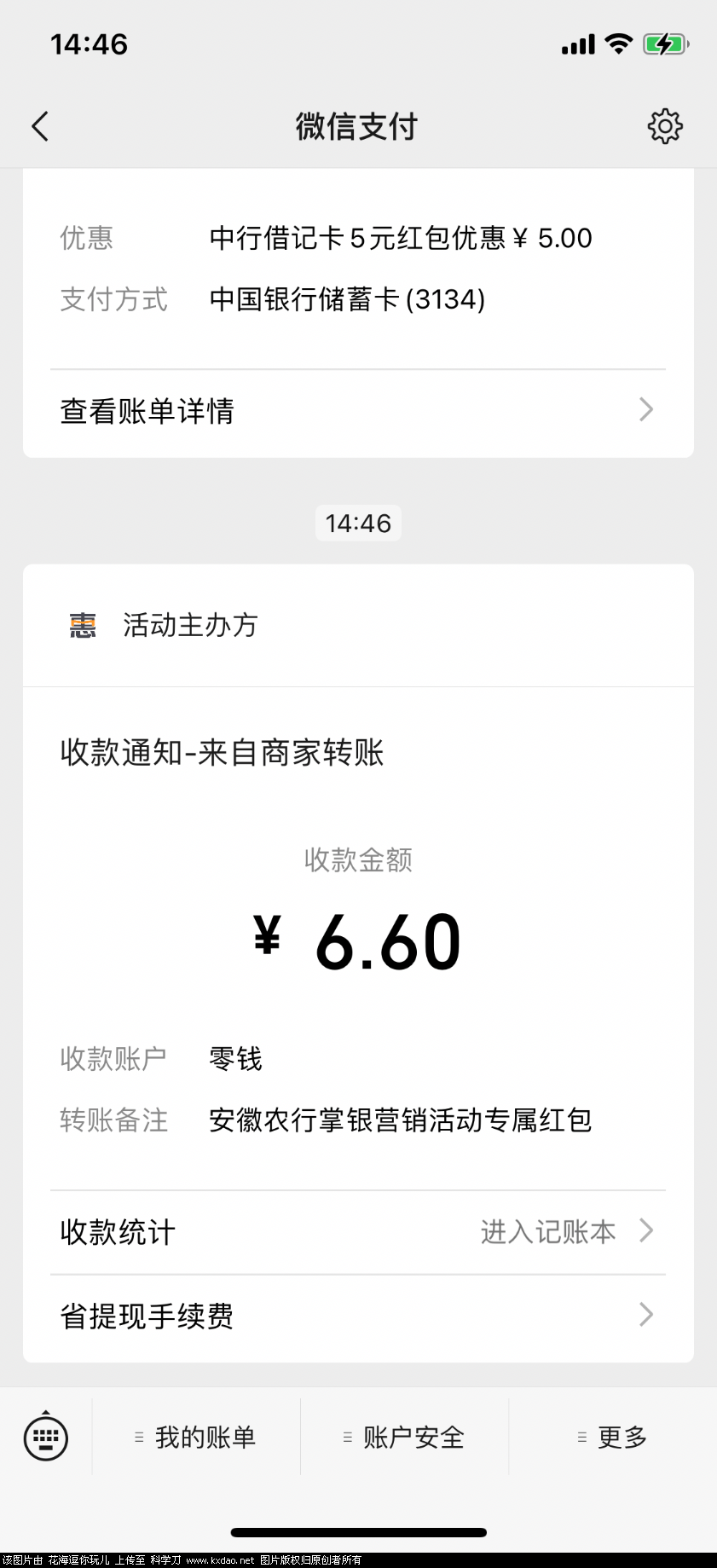Select 活动主办方 sender name
The image size is (717, 1568).
[x=189, y=625]
